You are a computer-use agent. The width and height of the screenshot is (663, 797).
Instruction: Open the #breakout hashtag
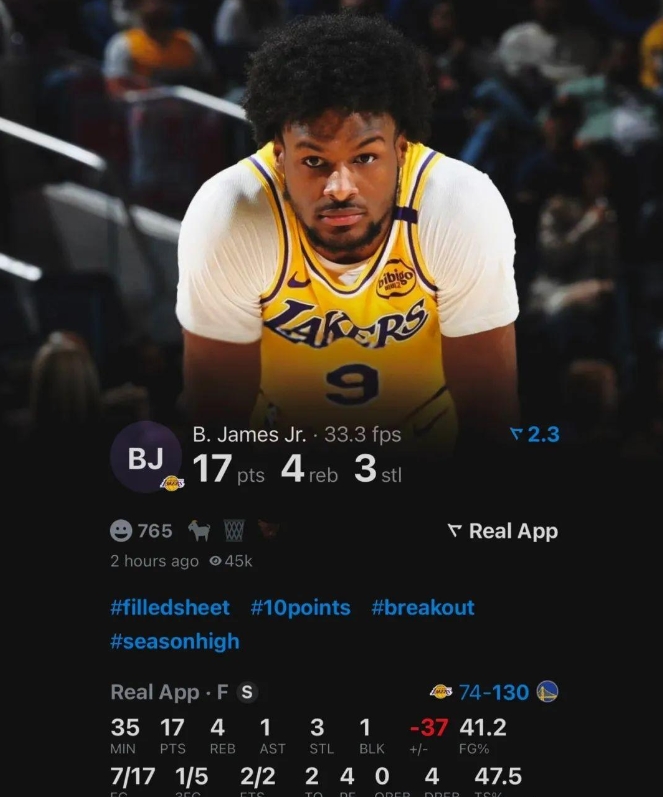coord(422,607)
